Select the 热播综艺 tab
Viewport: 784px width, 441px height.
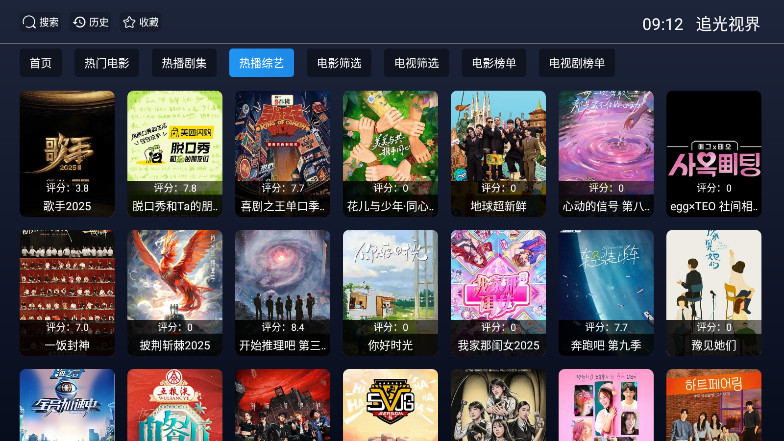click(x=261, y=63)
